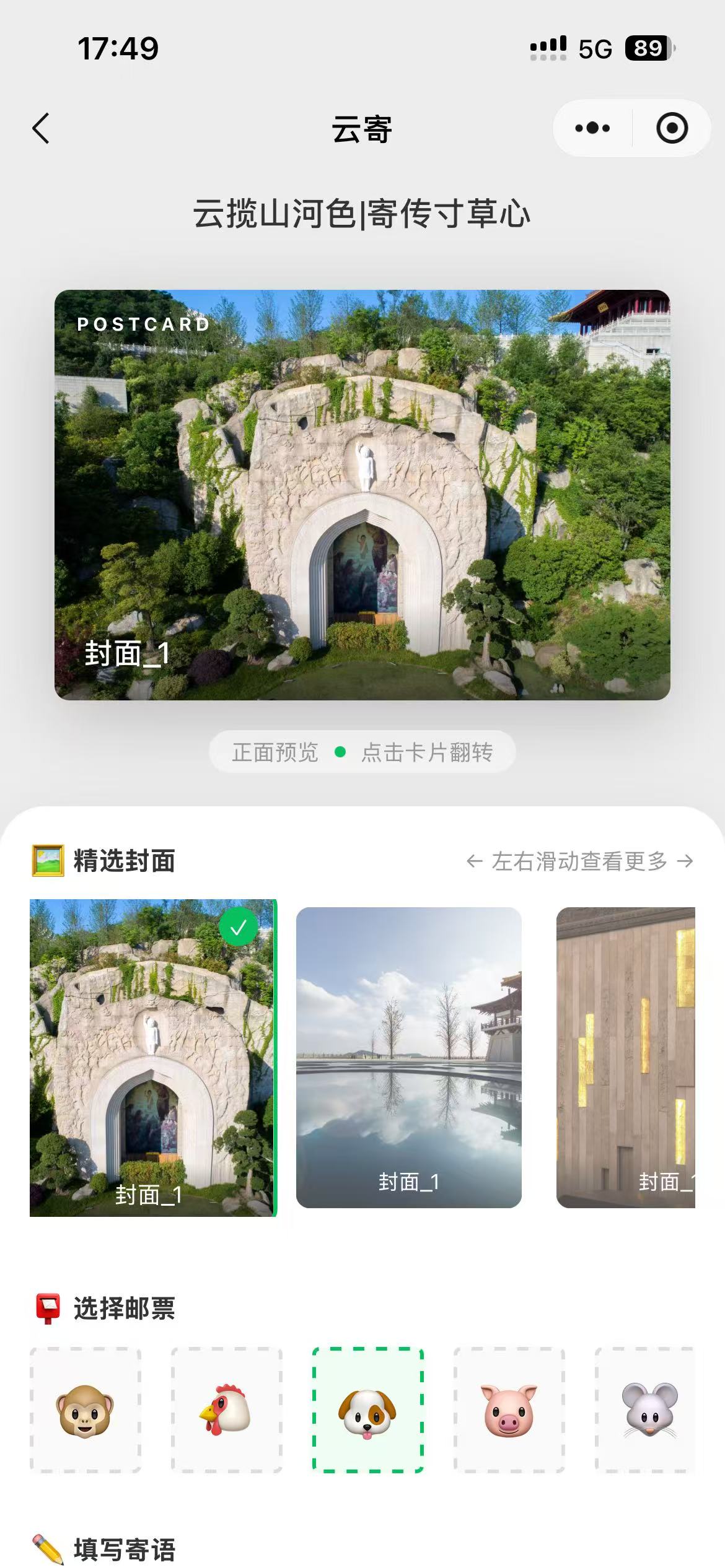Select the dog stamp
Image resolution: width=725 pixels, height=1568 pixels.
tap(367, 1410)
